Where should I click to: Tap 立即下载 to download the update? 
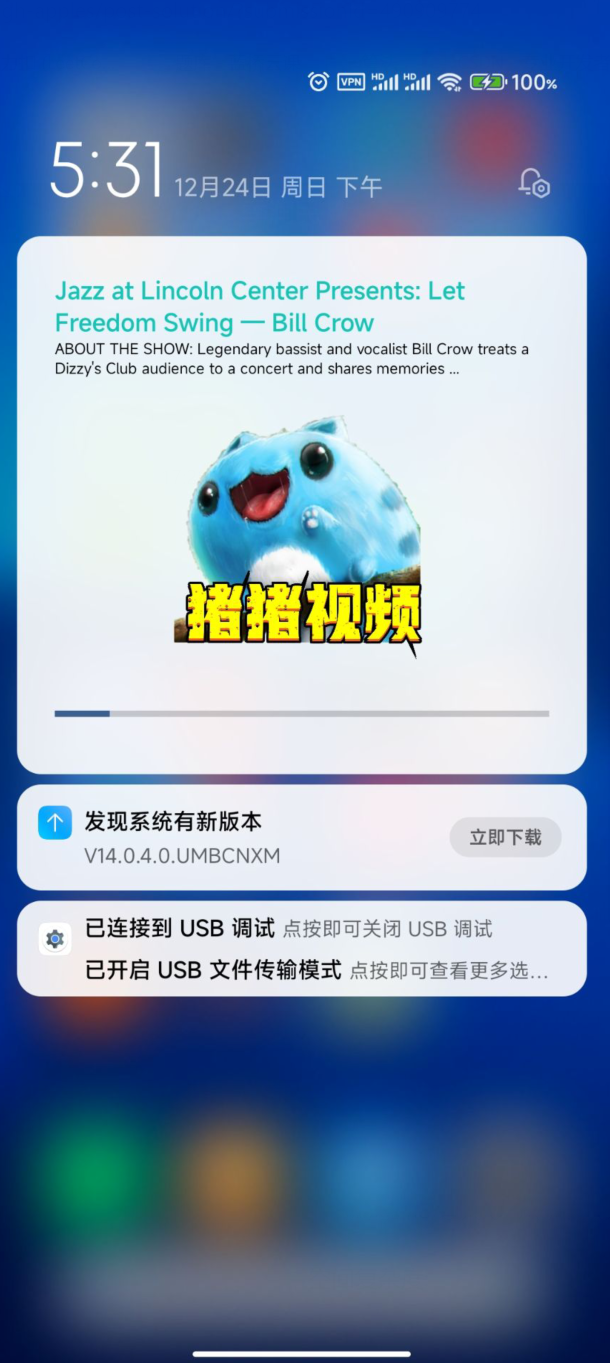point(505,837)
